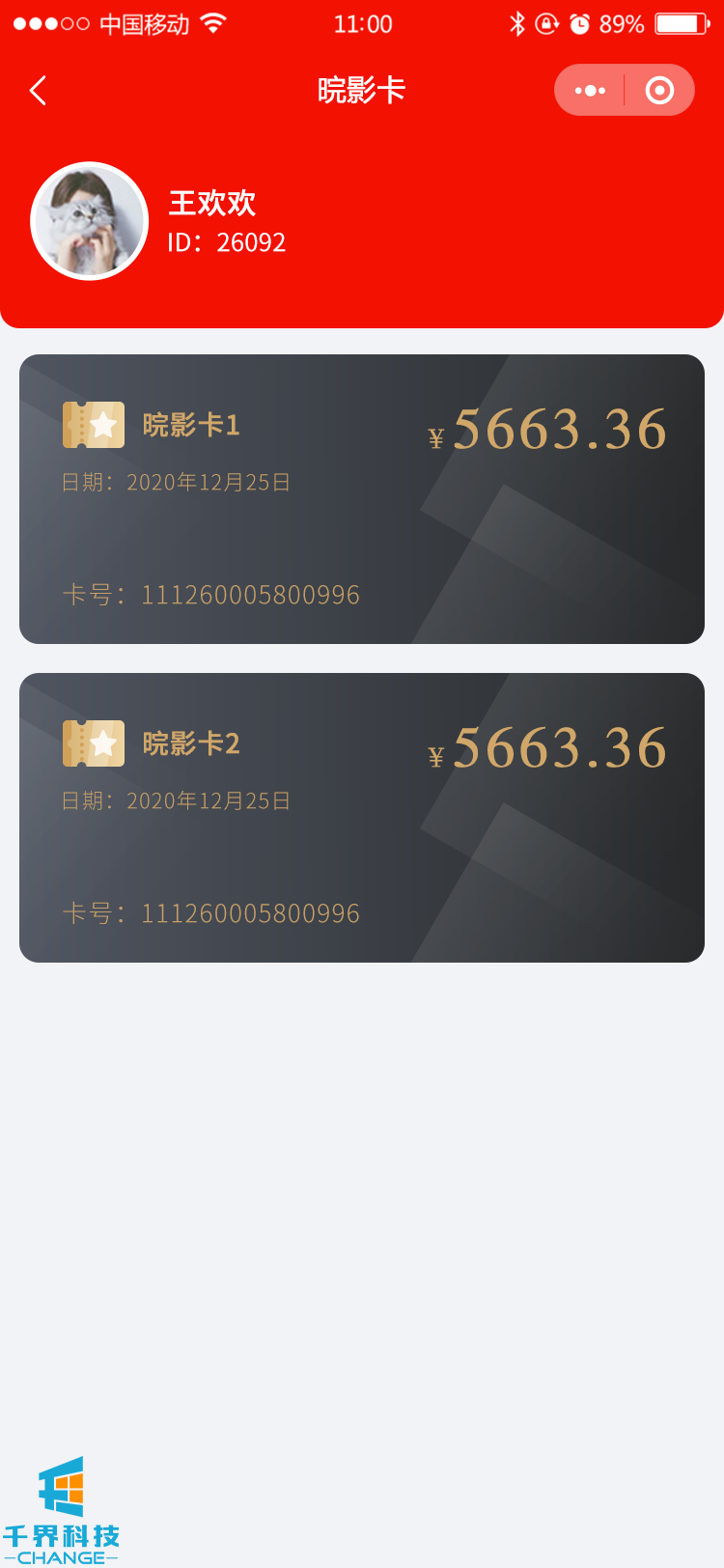
Task: Close the mini program with the circle icon
Action: tap(659, 91)
